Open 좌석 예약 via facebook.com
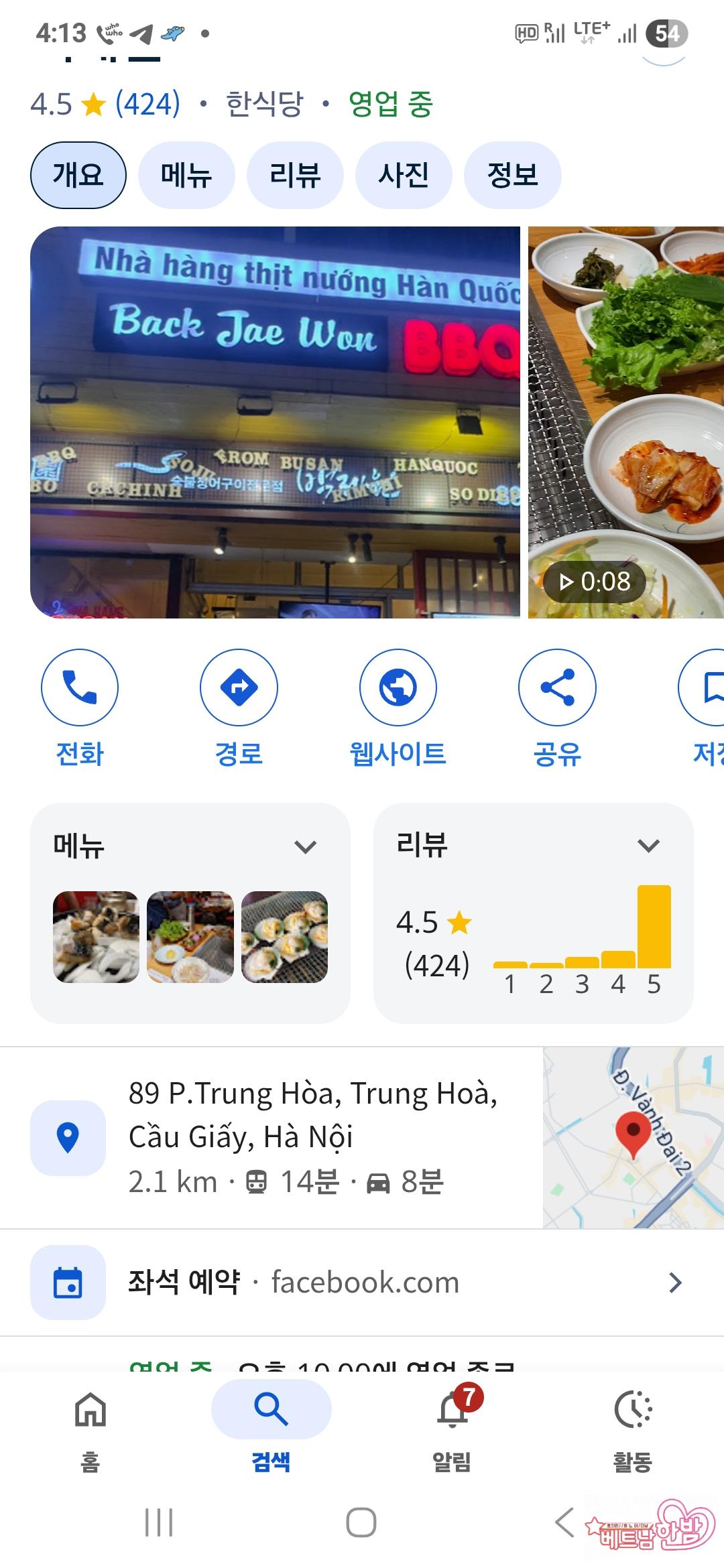The width and height of the screenshot is (724, 1568). tap(362, 1283)
